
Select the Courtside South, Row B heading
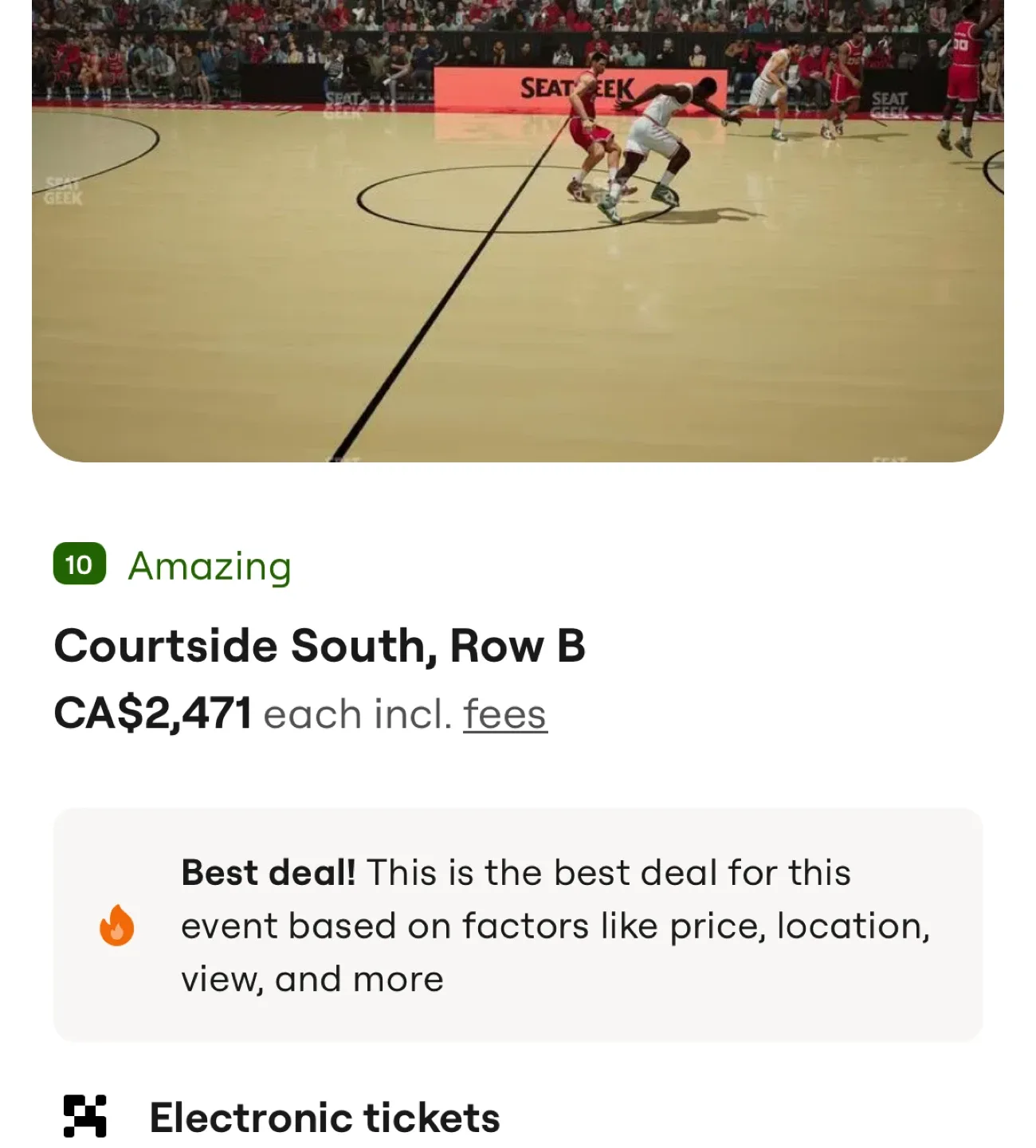(x=320, y=647)
